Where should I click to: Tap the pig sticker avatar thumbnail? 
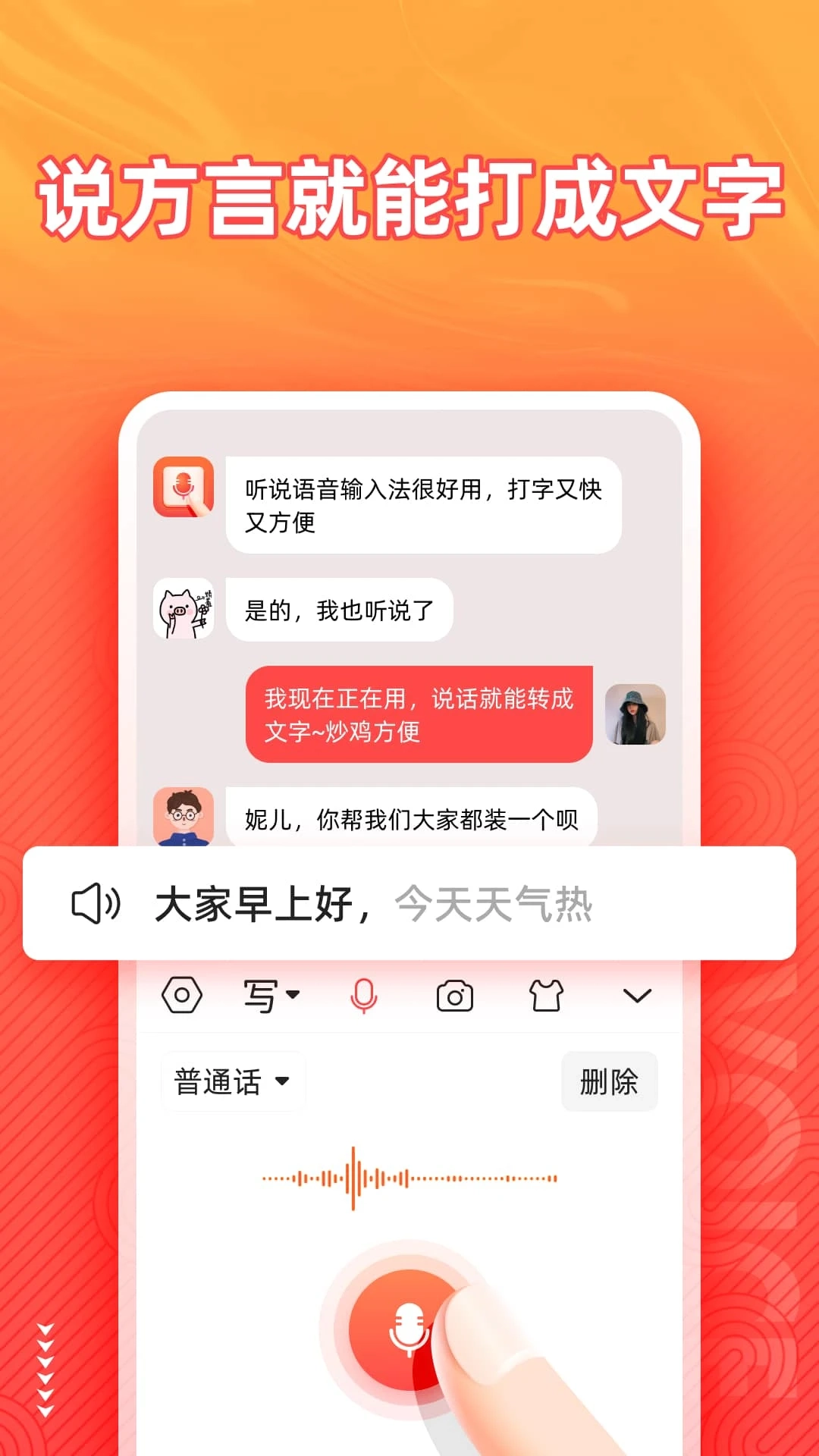pyautogui.click(x=184, y=609)
